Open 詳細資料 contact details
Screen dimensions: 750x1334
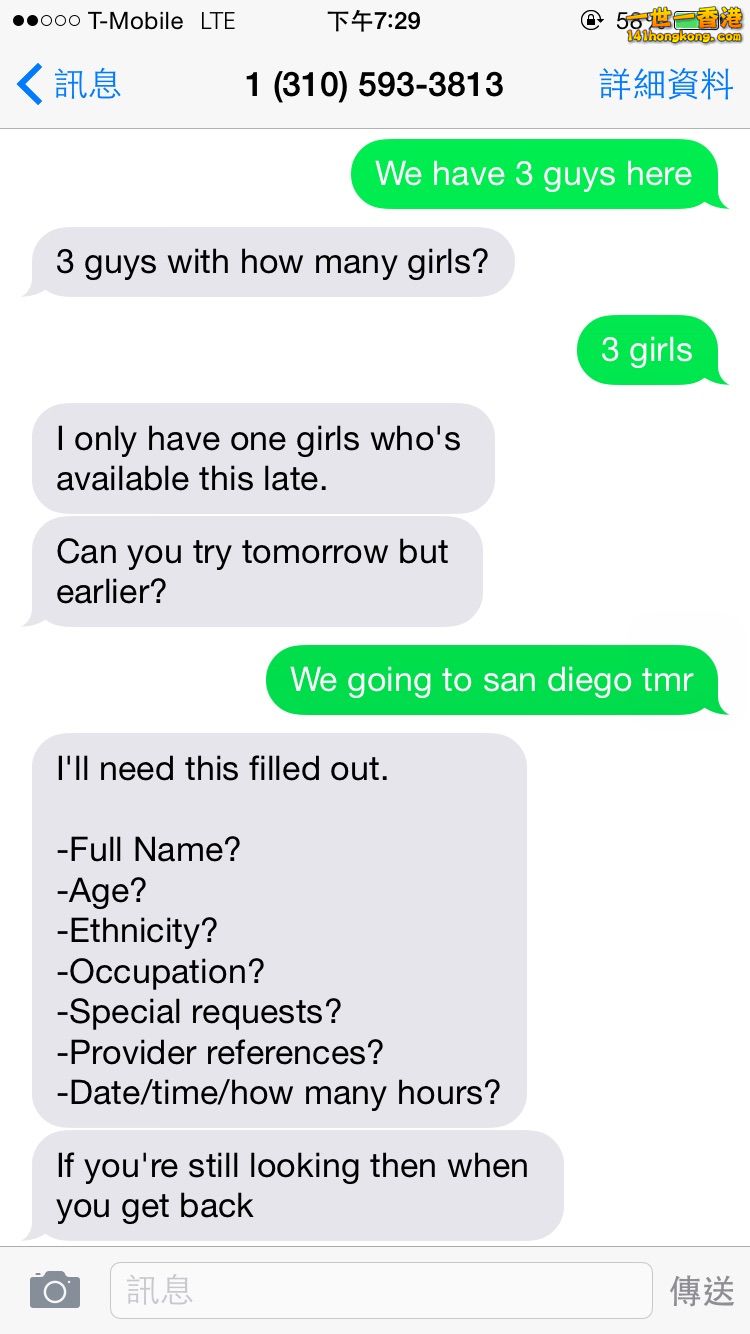(x=666, y=84)
